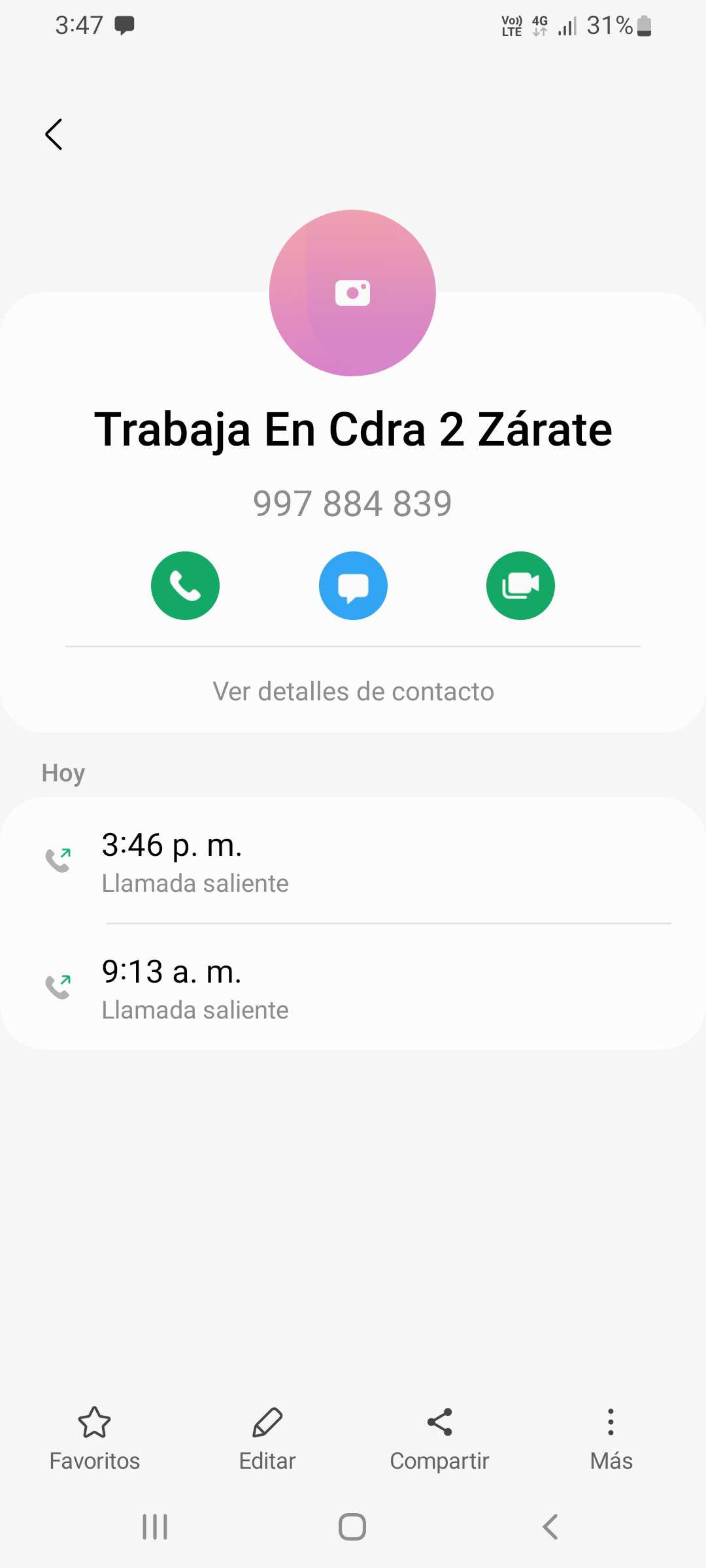Open recent apps from navigation bar
This screenshot has width=706, height=1568.
coord(155,1527)
